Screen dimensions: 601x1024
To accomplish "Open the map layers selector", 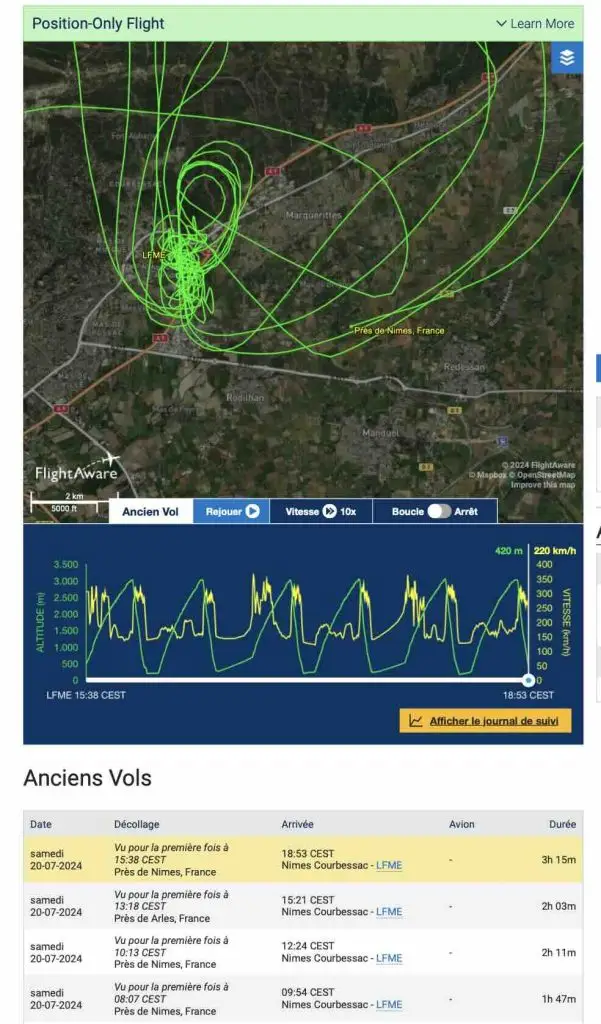I will (567, 58).
